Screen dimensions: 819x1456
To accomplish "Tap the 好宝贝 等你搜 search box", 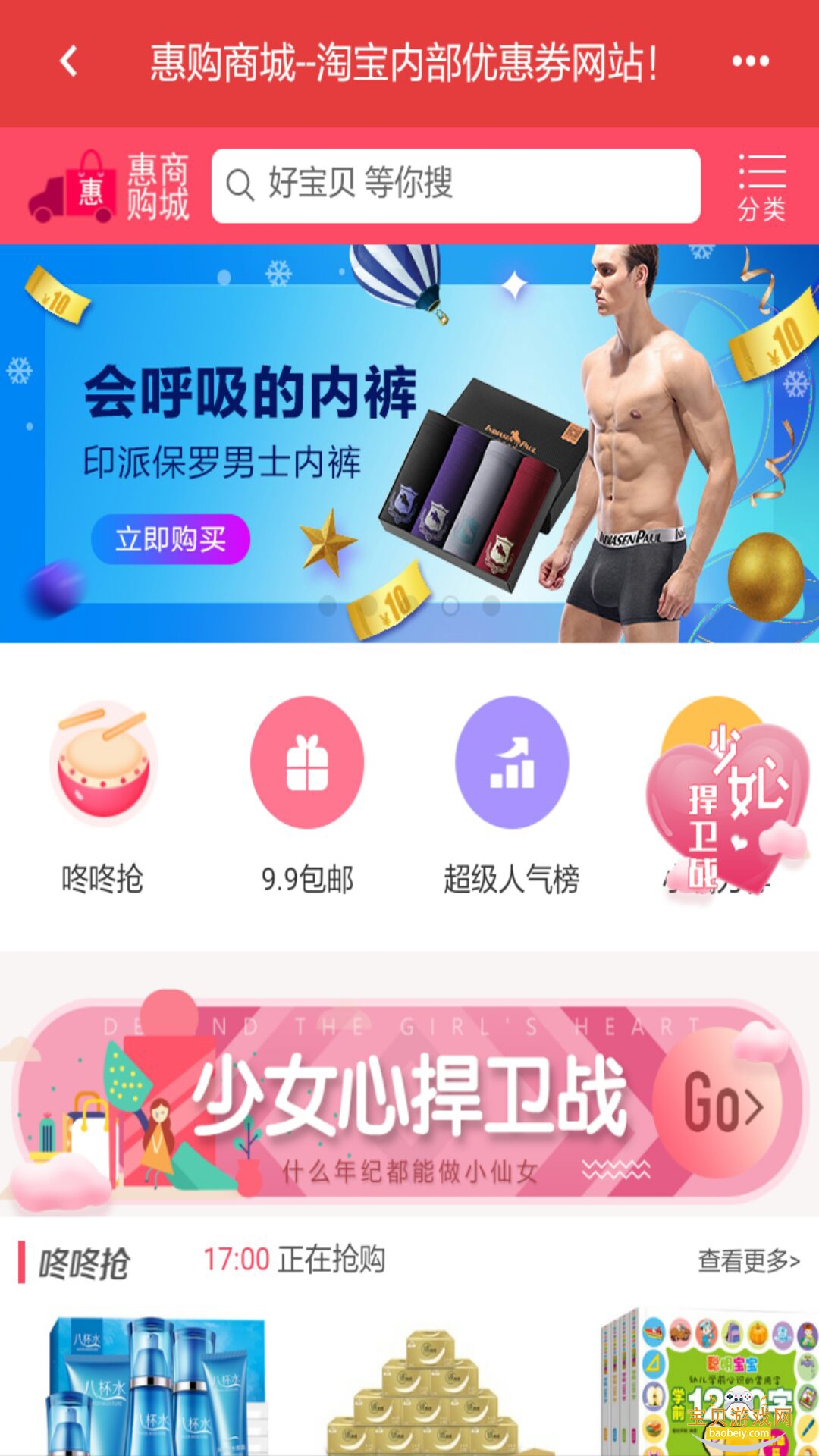I will 455,186.
